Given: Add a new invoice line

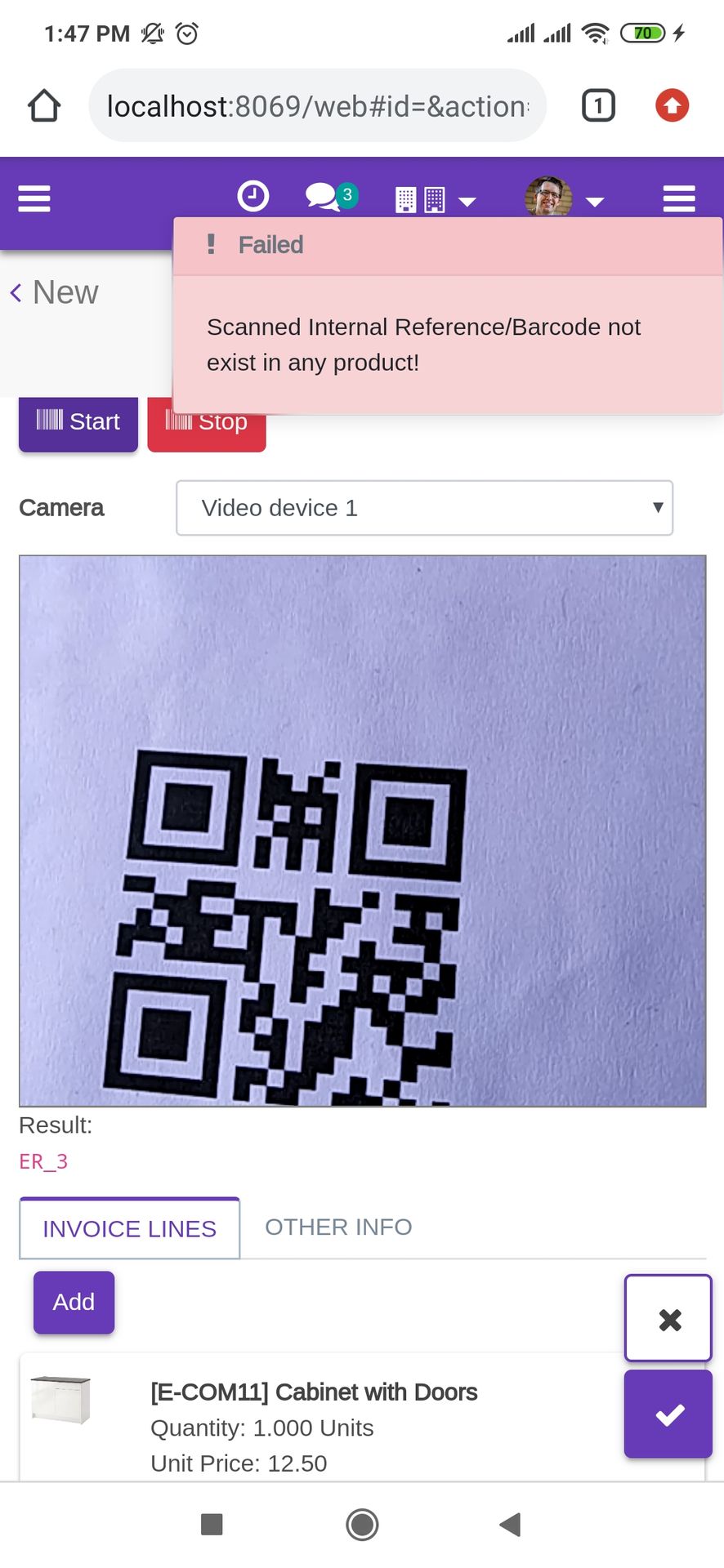Looking at the screenshot, I should (x=74, y=1302).
